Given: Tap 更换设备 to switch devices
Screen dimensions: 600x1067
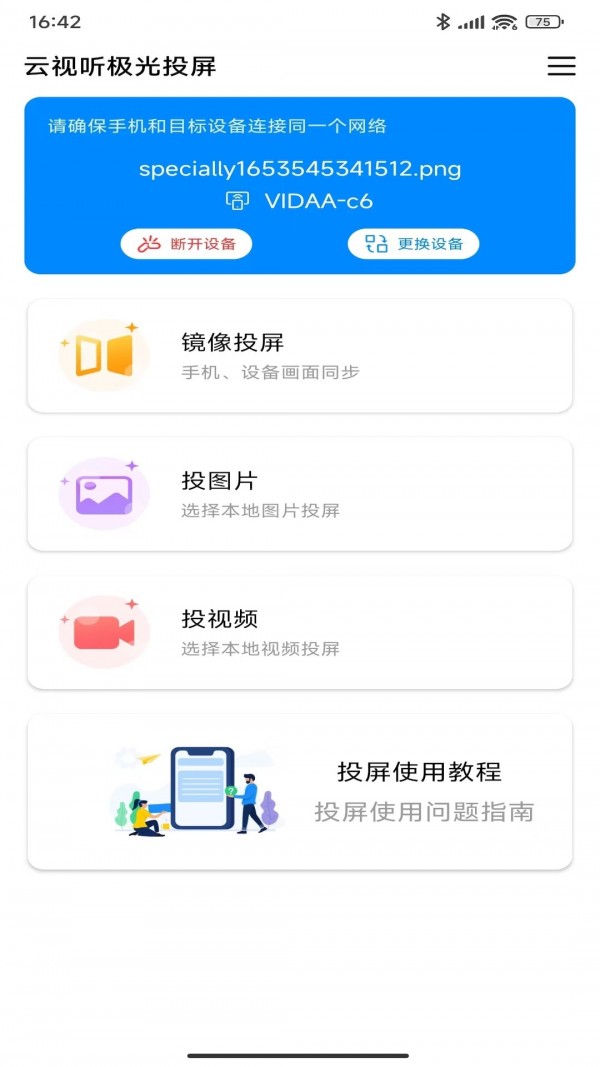Looking at the screenshot, I should pos(413,244).
